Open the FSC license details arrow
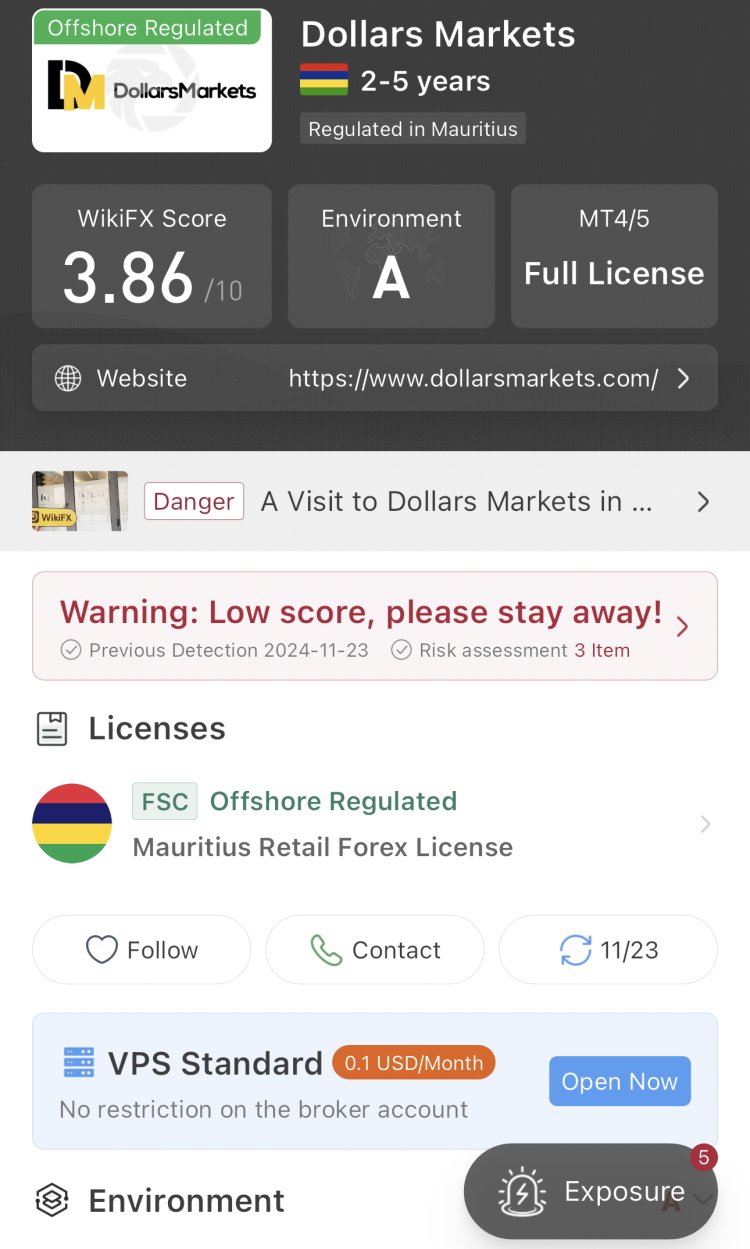The image size is (750, 1249). 705,823
